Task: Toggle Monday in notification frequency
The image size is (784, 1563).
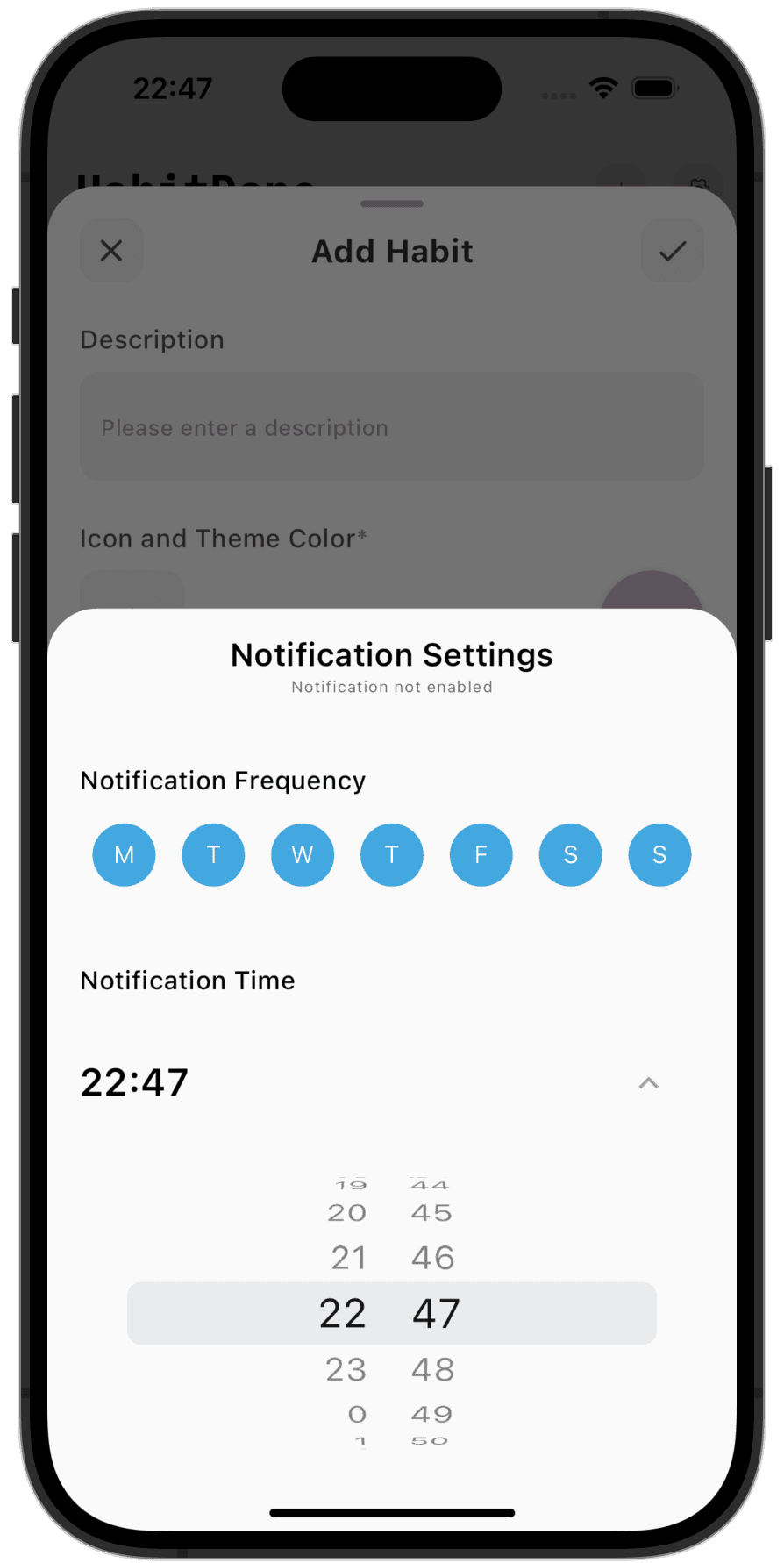Action: 124,854
